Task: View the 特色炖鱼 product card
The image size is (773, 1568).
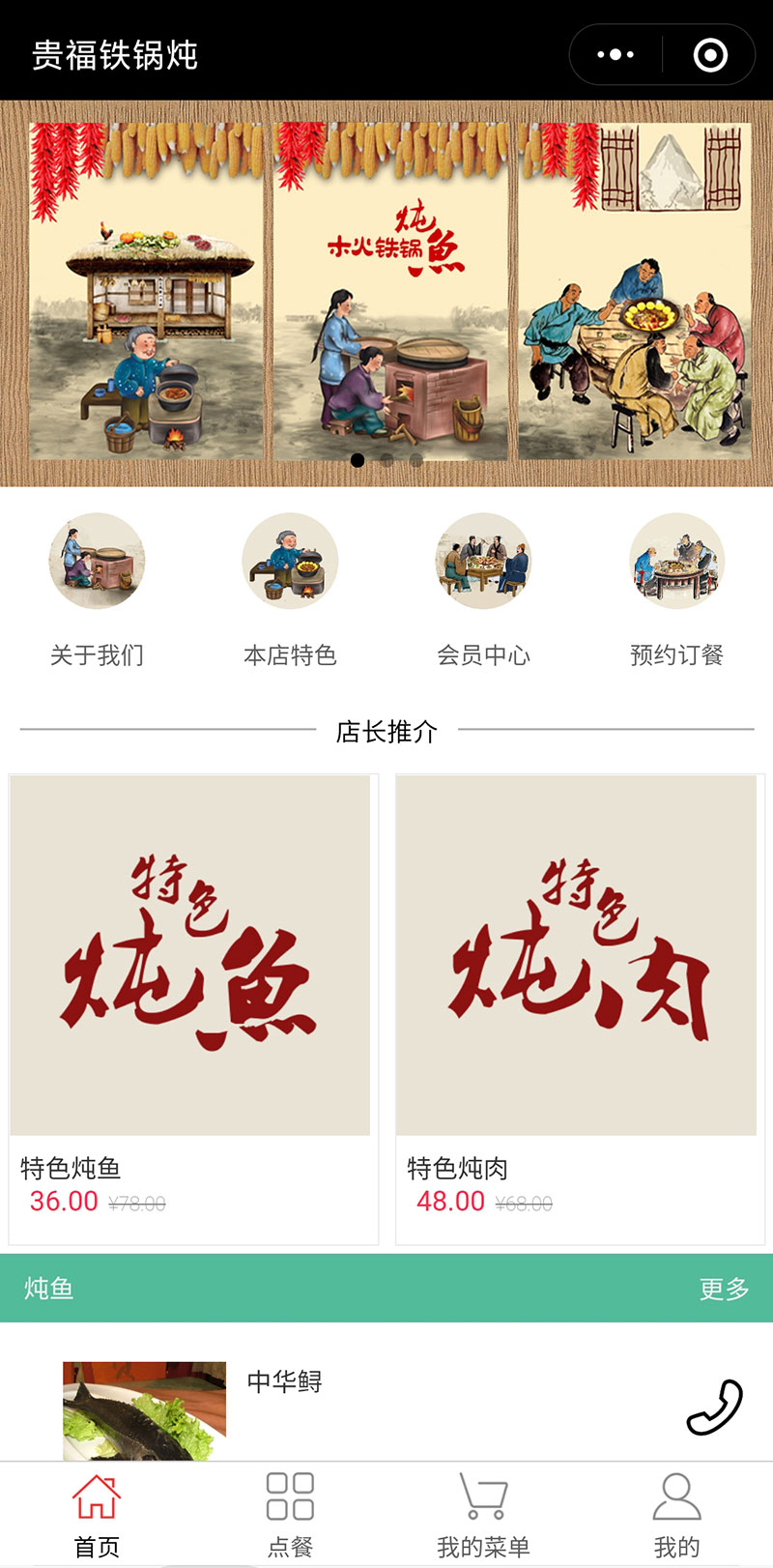Action: 193,1007
